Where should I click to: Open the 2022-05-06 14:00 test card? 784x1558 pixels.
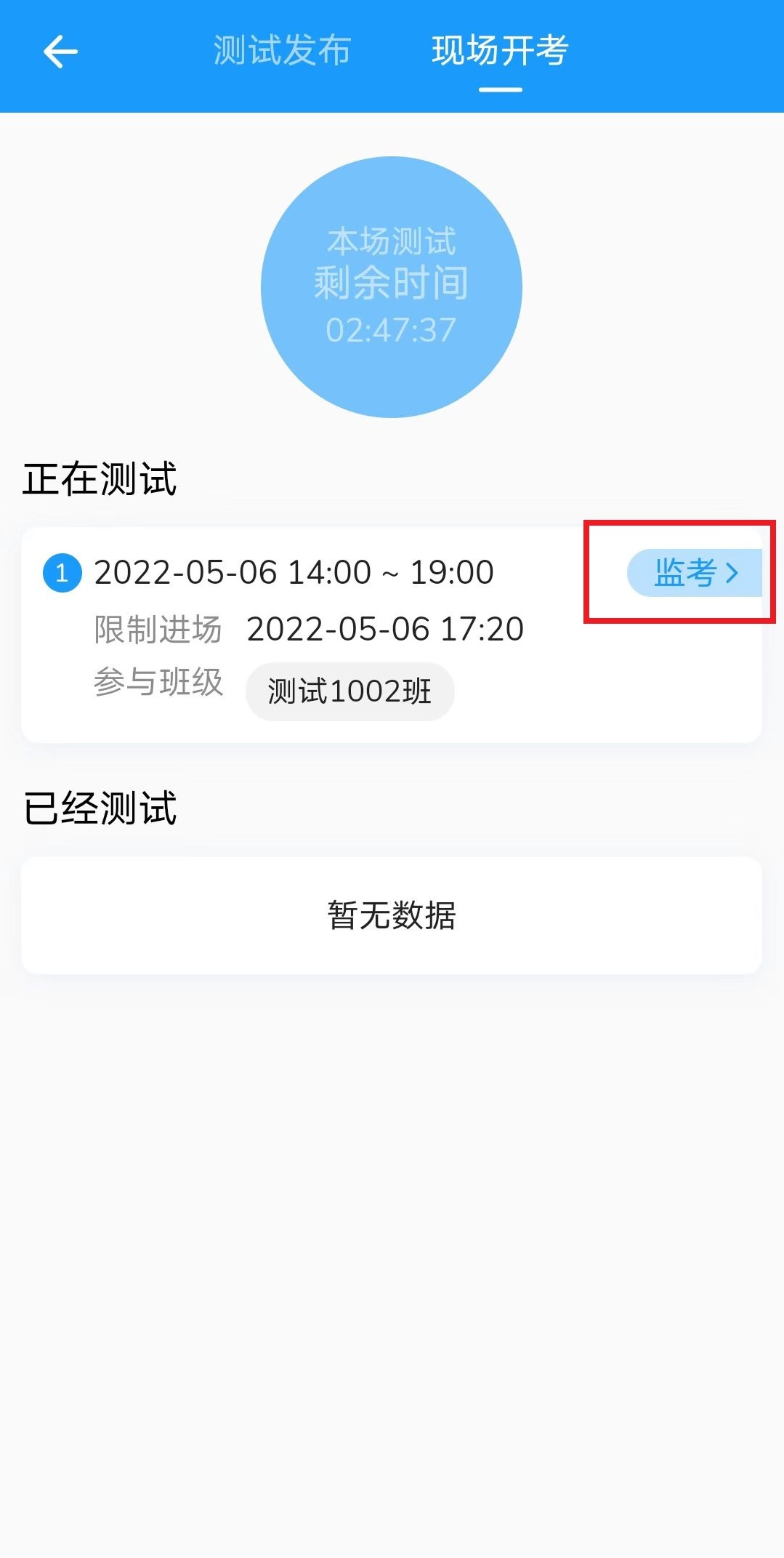392,635
